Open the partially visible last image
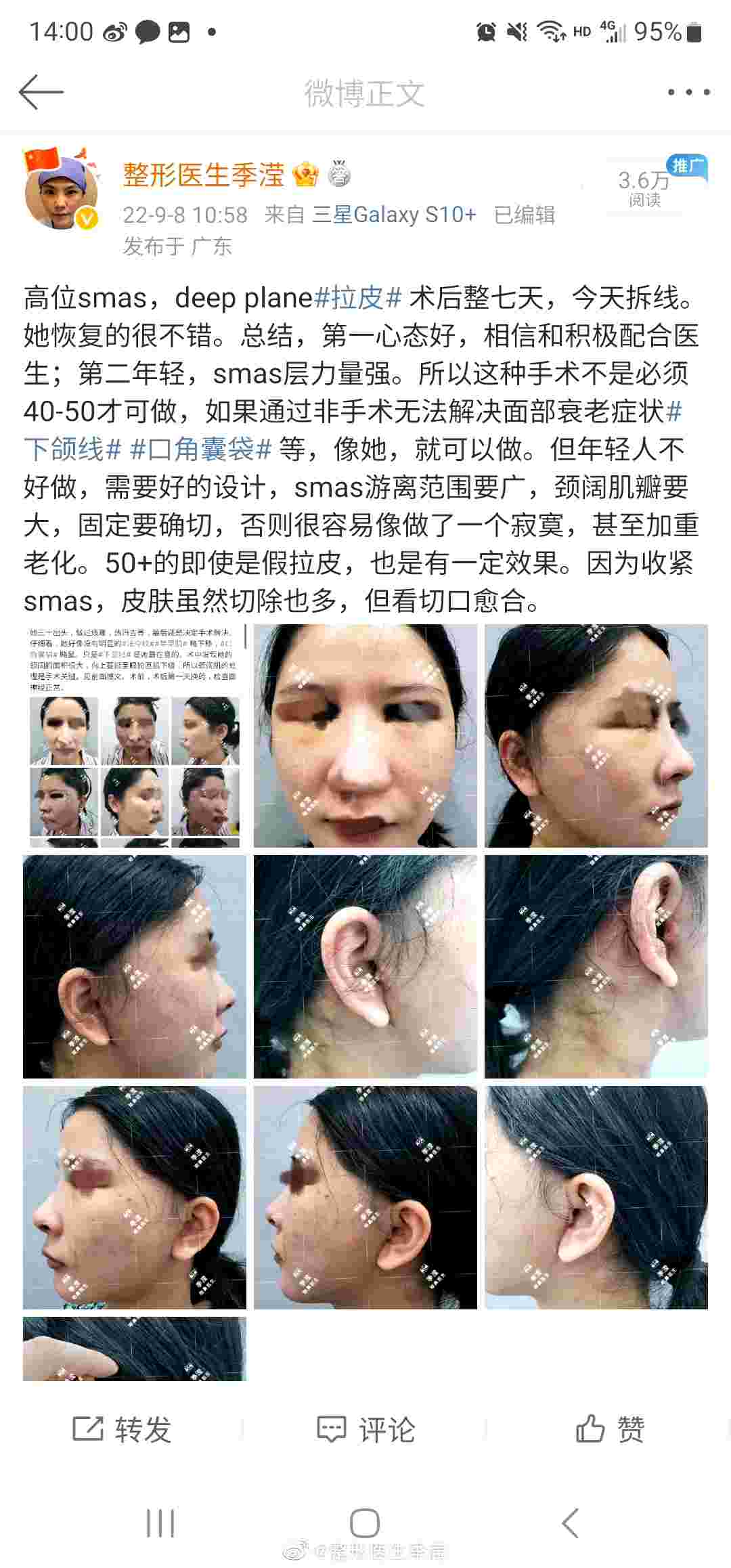The image size is (731, 1568). pos(134,1349)
